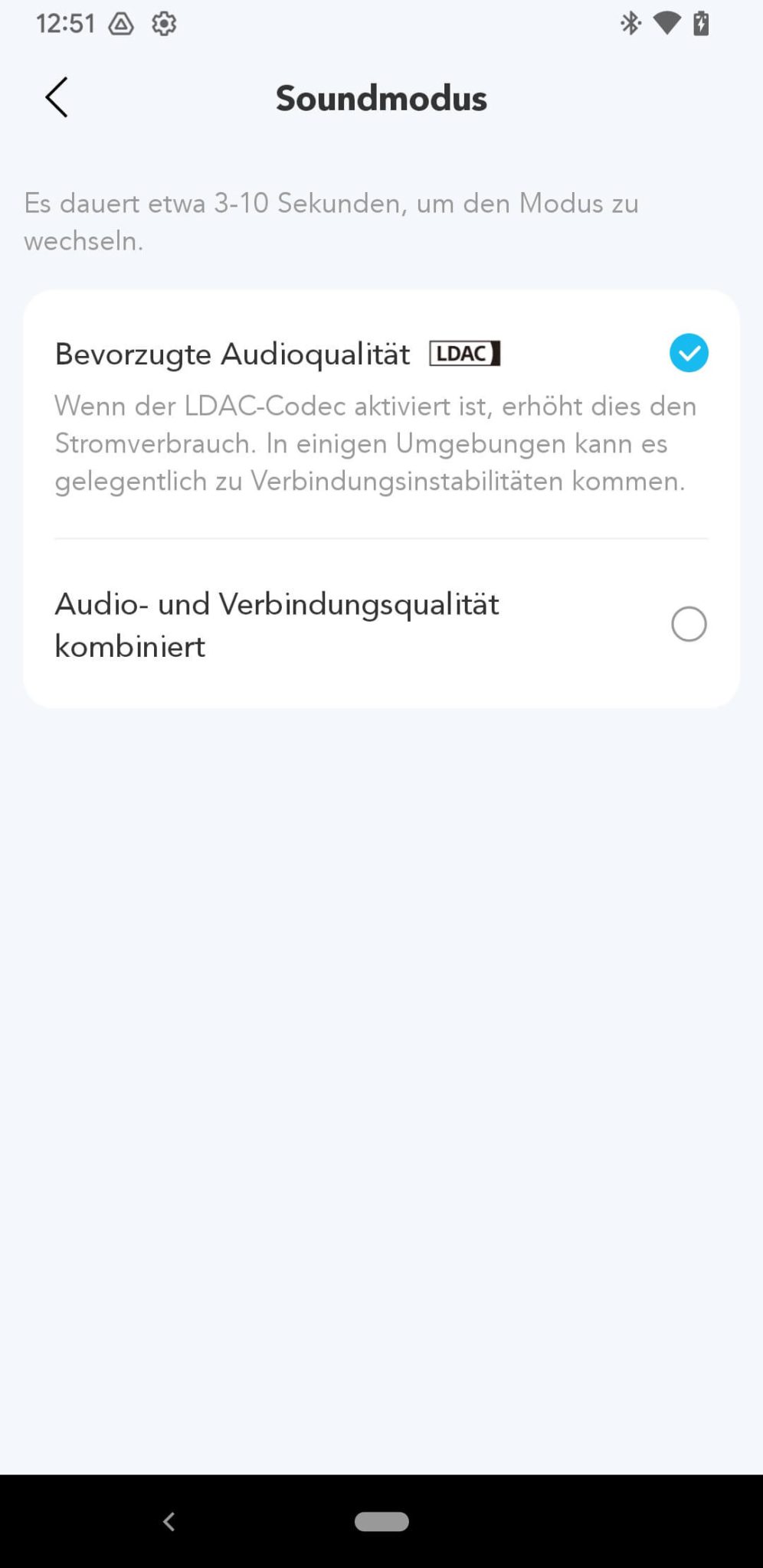Tap the empty radio circle for combined quality
The width and height of the screenshot is (763, 1568).
click(689, 624)
